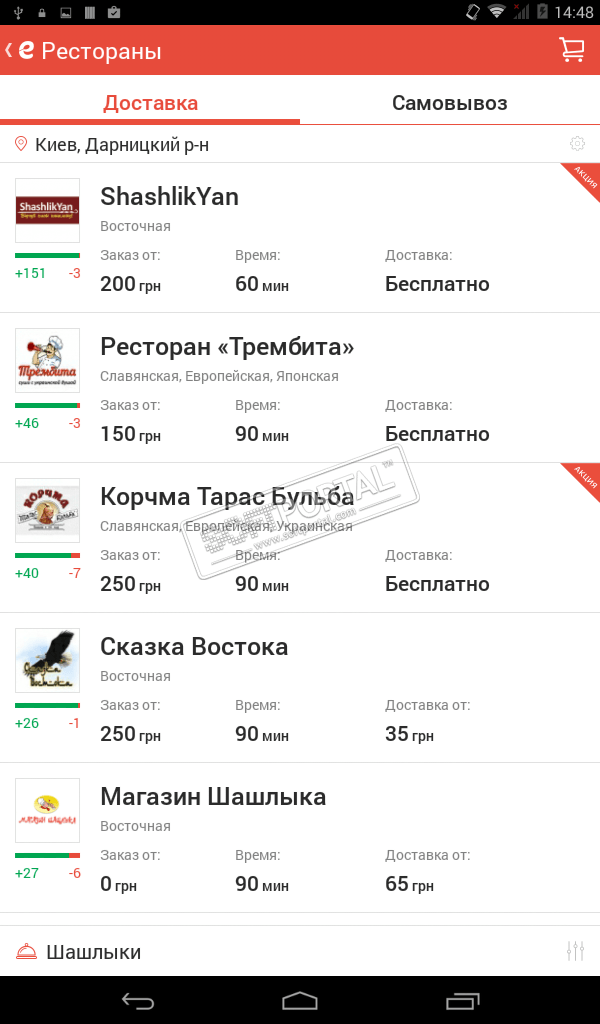
Task: Change delivery location Киев, Дарницкий р-н
Action: click(x=120, y=145)
